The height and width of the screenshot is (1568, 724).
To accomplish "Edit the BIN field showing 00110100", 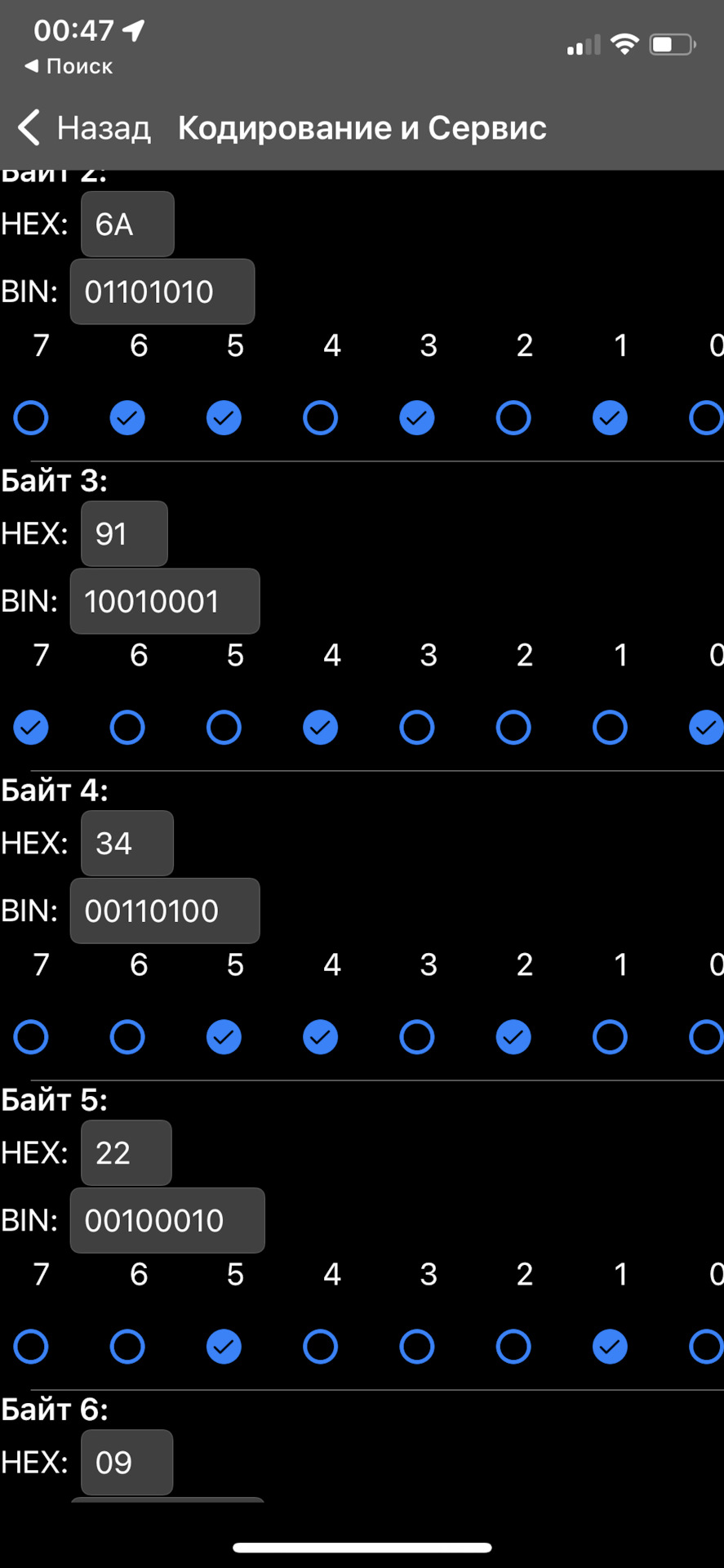I will coord(164,911).
